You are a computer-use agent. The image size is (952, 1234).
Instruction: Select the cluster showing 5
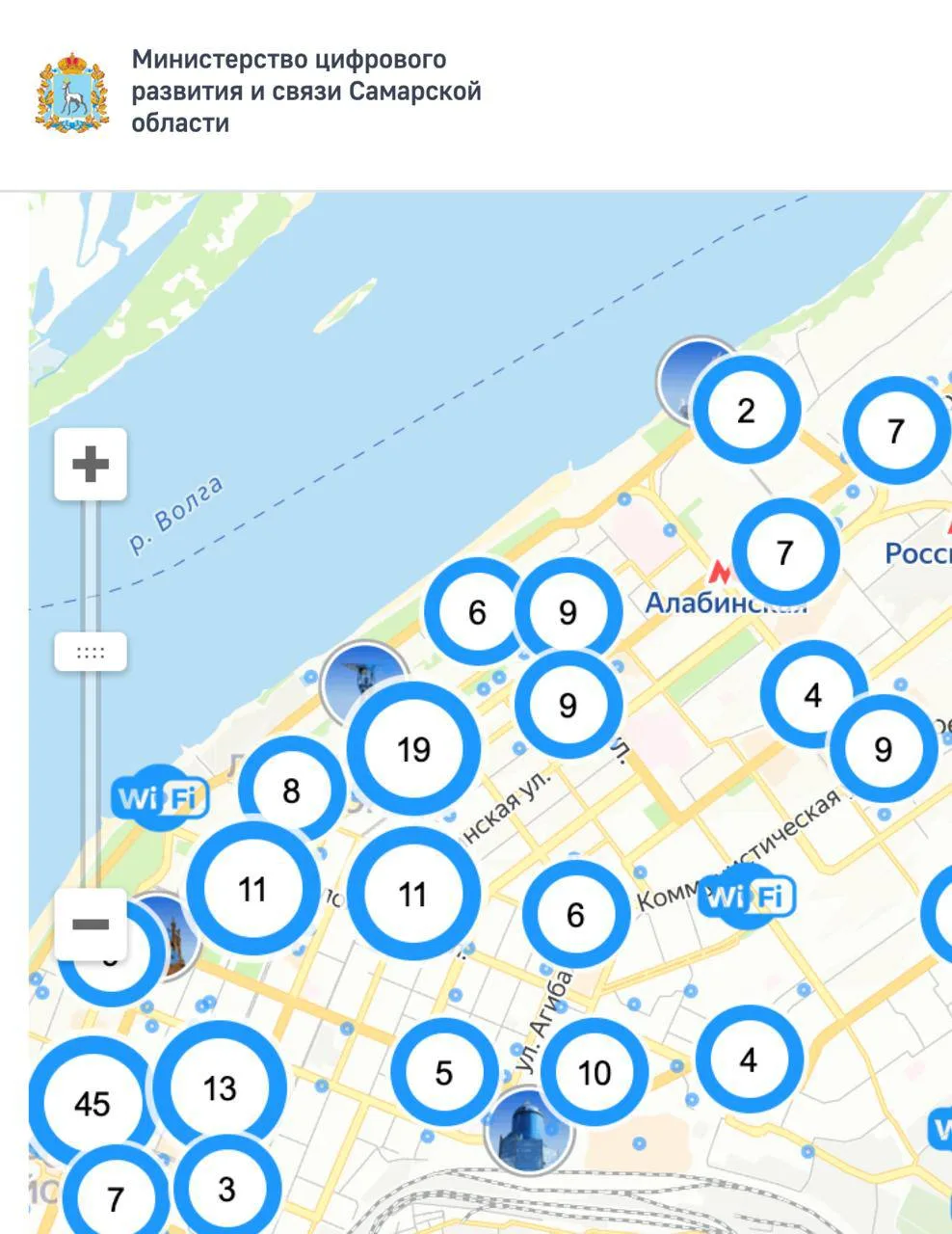click(444, 1072)
